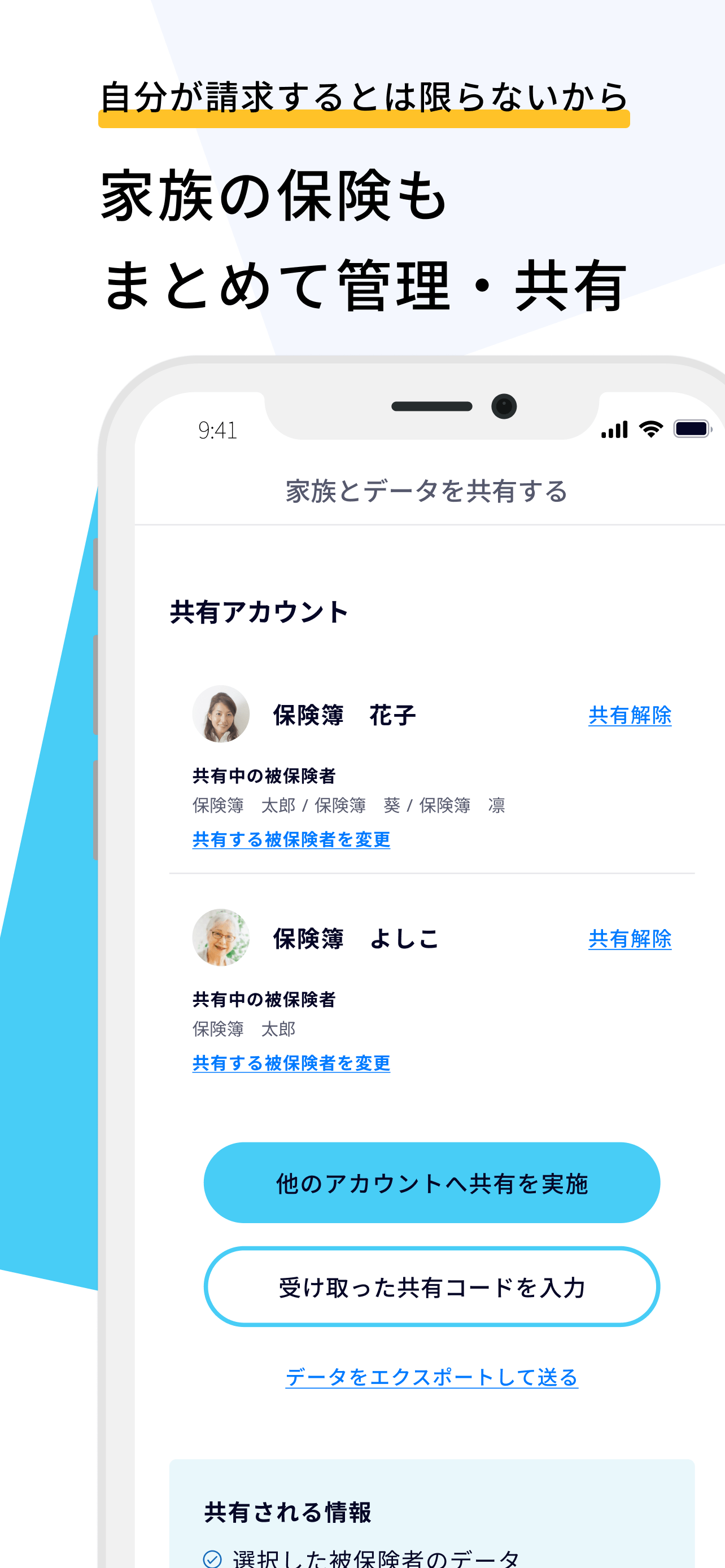Click the battery indicator icon

691,429
